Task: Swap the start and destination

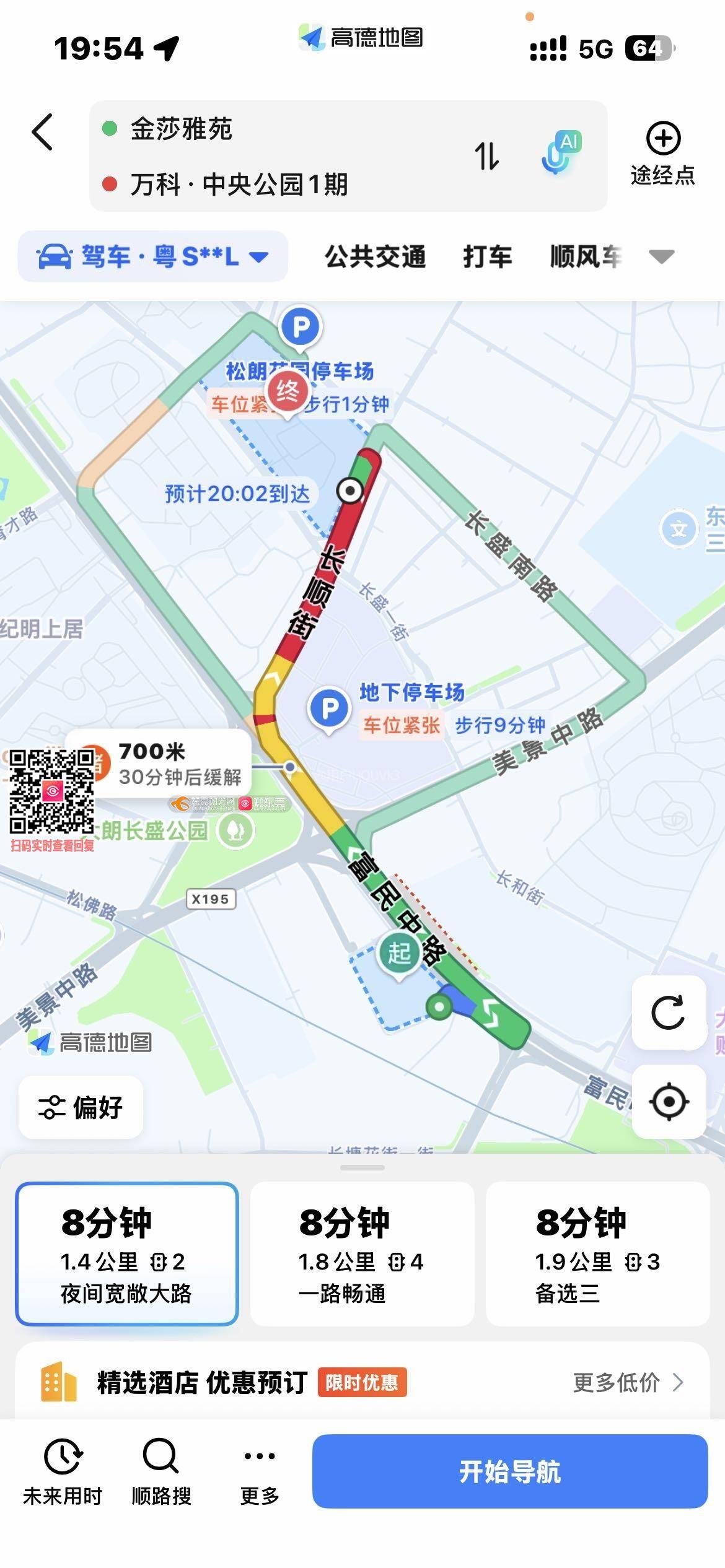Action: point(487,155)
